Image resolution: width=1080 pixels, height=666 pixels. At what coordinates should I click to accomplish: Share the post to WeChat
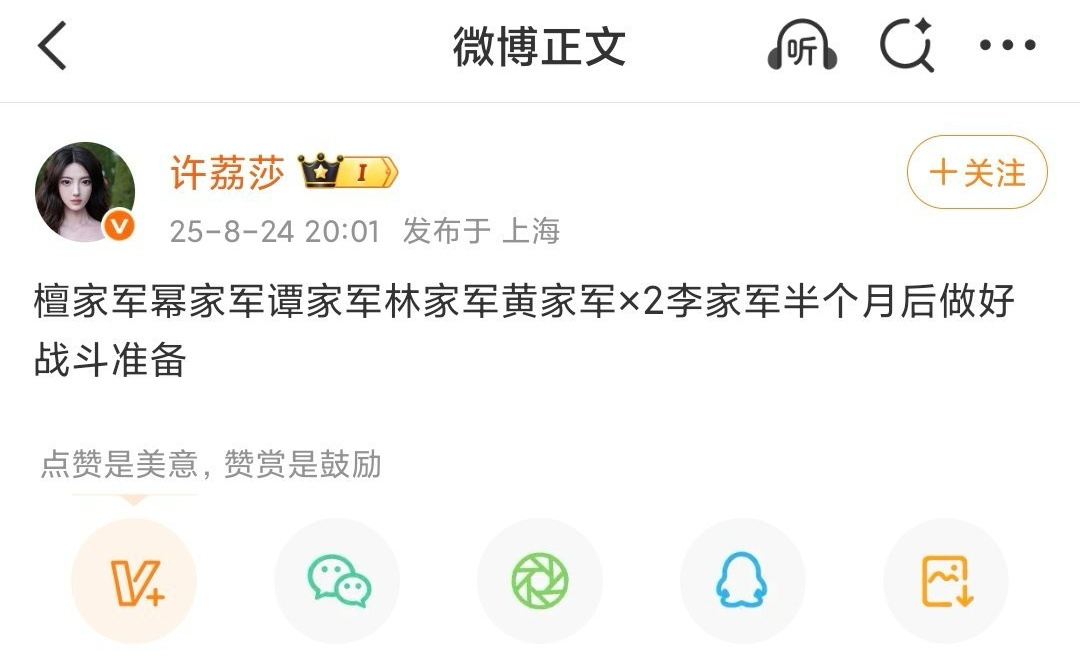click(338, 581)
